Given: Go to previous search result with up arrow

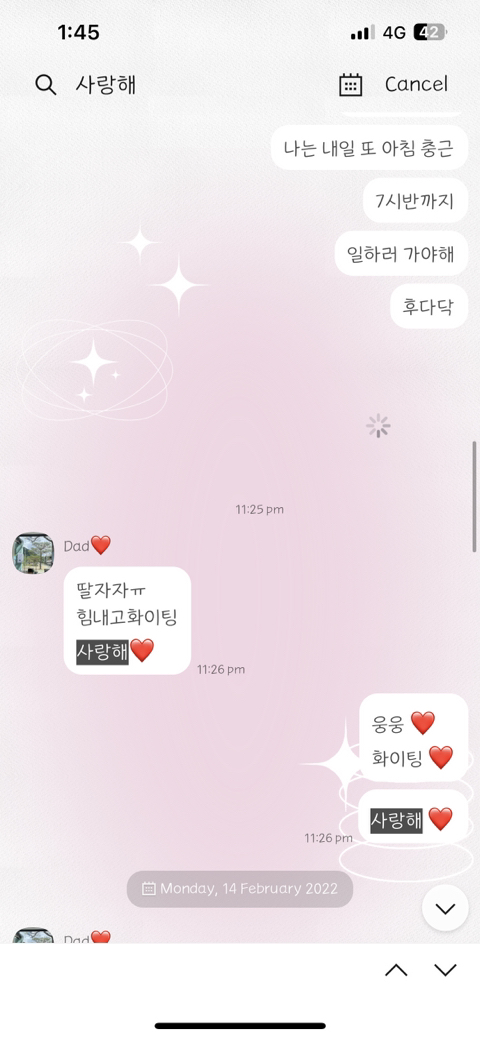Looking at the screenshot, I should [x=396, y=970].
